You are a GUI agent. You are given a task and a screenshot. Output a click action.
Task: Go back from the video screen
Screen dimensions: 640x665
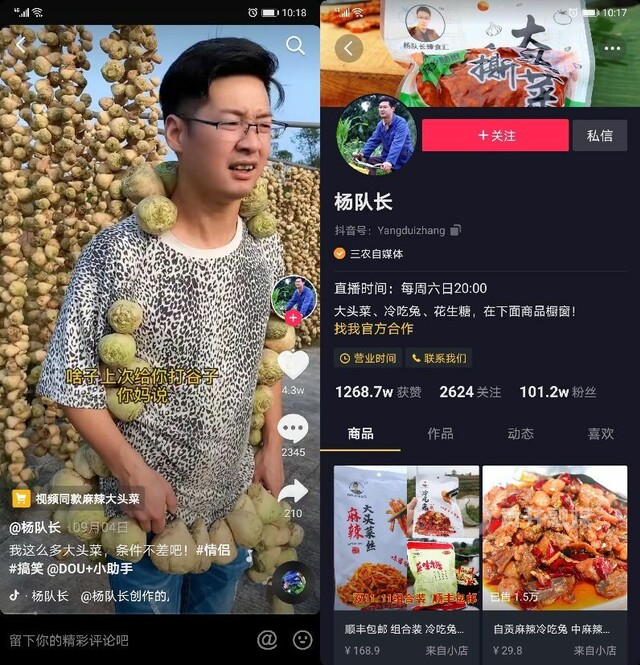click(x=20, y=45)
